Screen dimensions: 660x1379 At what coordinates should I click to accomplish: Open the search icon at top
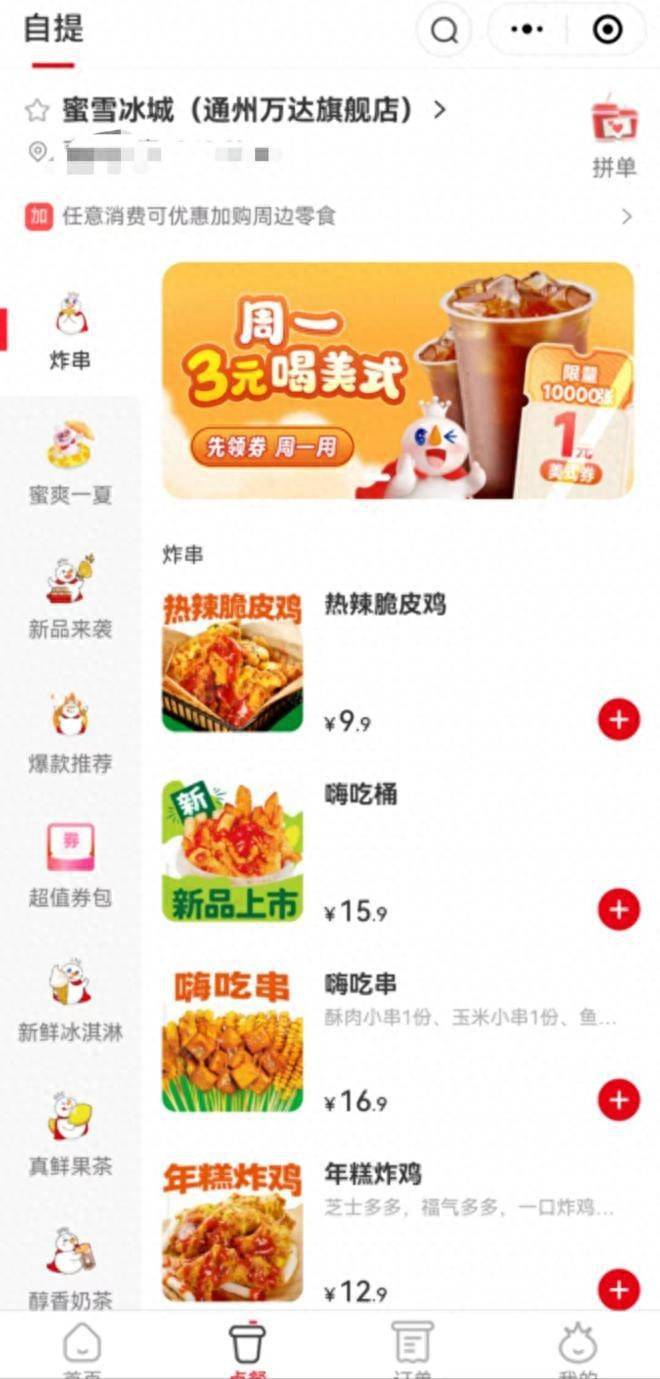(444, 30)
